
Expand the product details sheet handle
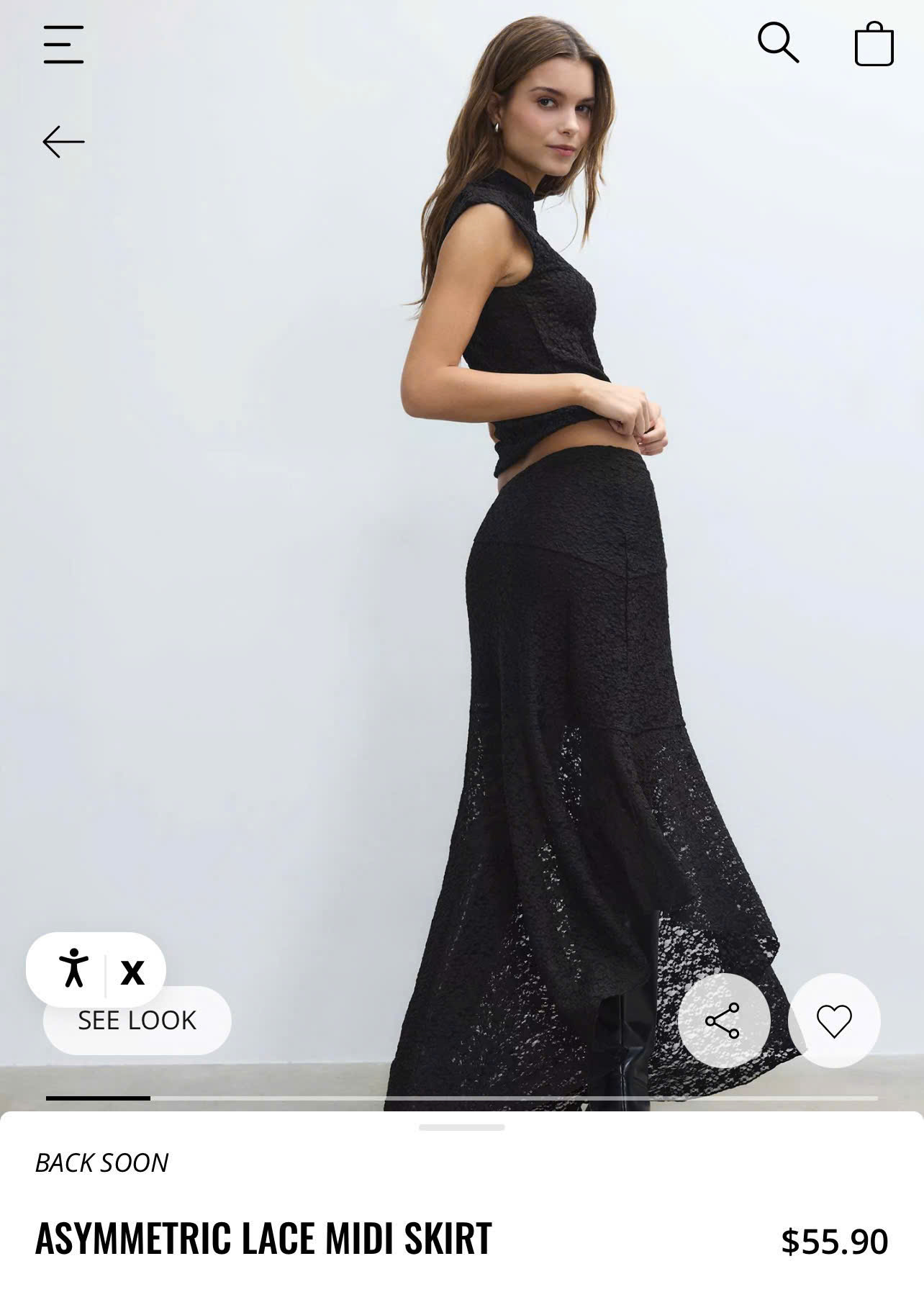(461, 1127)
